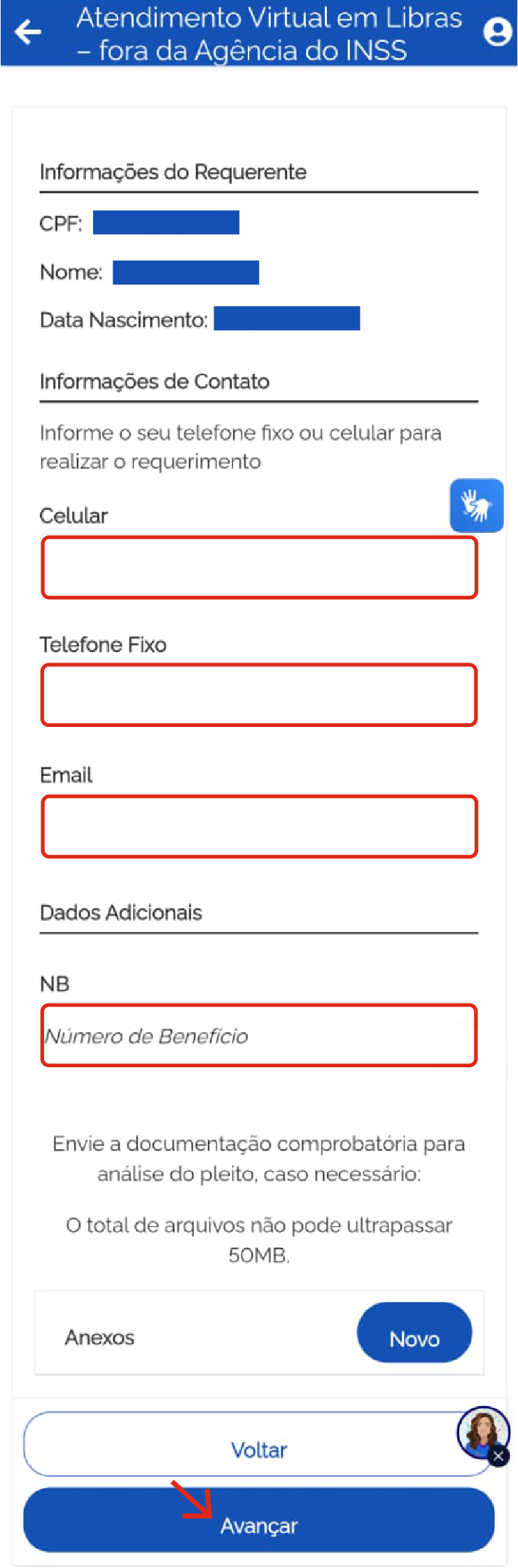518x1568 pixels.
Task: Open the Libras sign language widget
Action: coord(476,505)
